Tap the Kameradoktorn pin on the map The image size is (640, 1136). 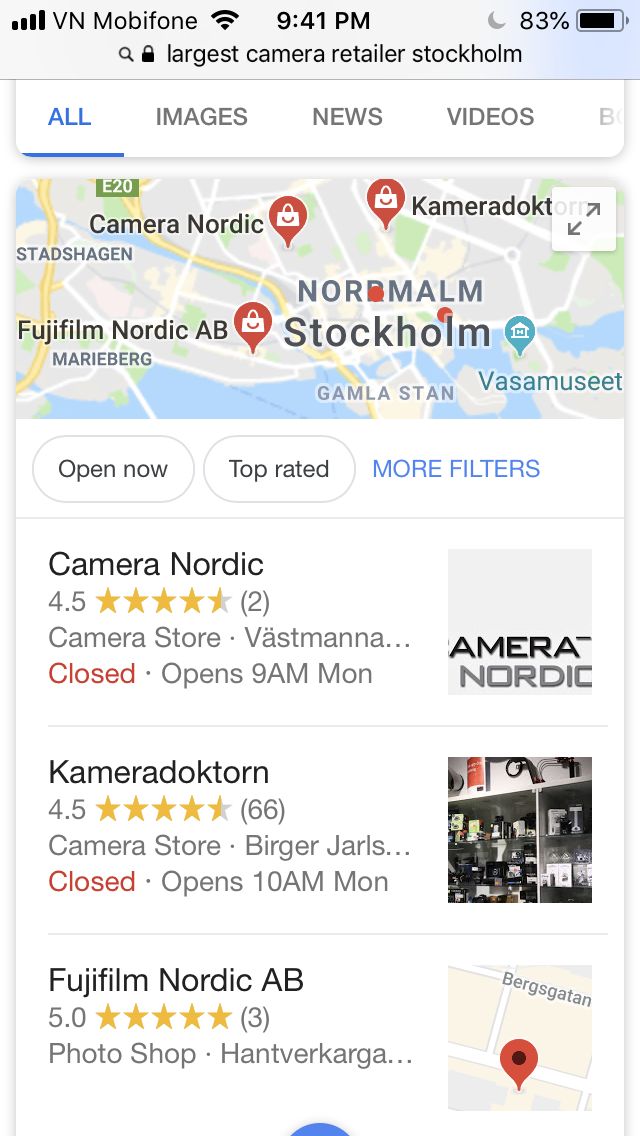click(386, 202)
